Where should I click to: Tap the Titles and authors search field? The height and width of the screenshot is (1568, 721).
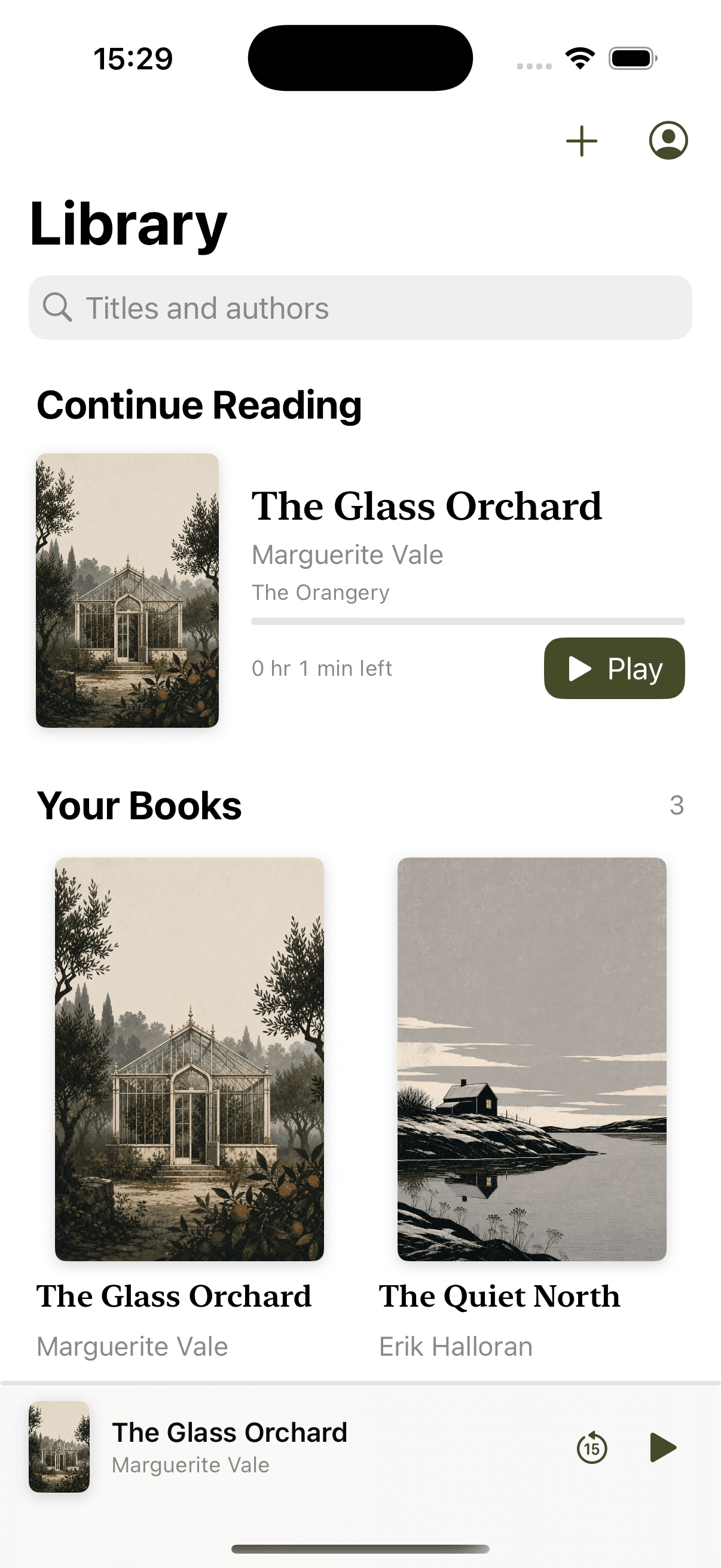pos(360,307)
